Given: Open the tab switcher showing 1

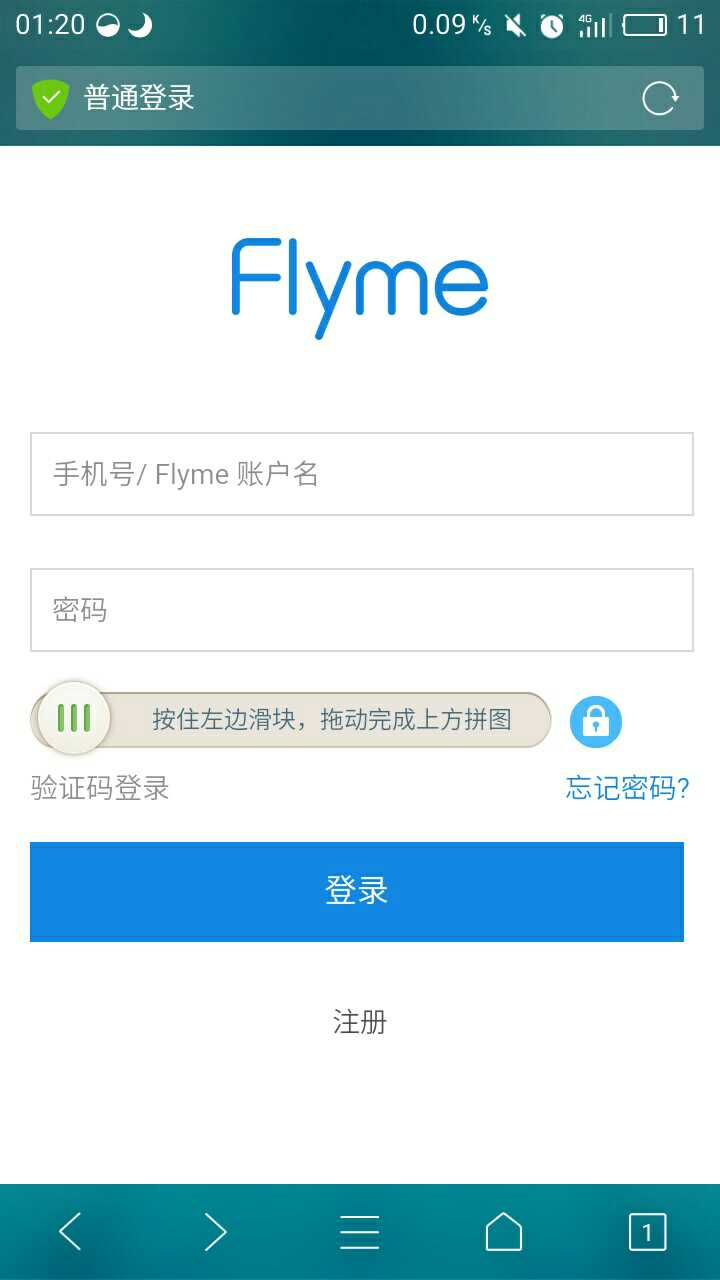Looking at the screenshot, I should coord(648,1232).
